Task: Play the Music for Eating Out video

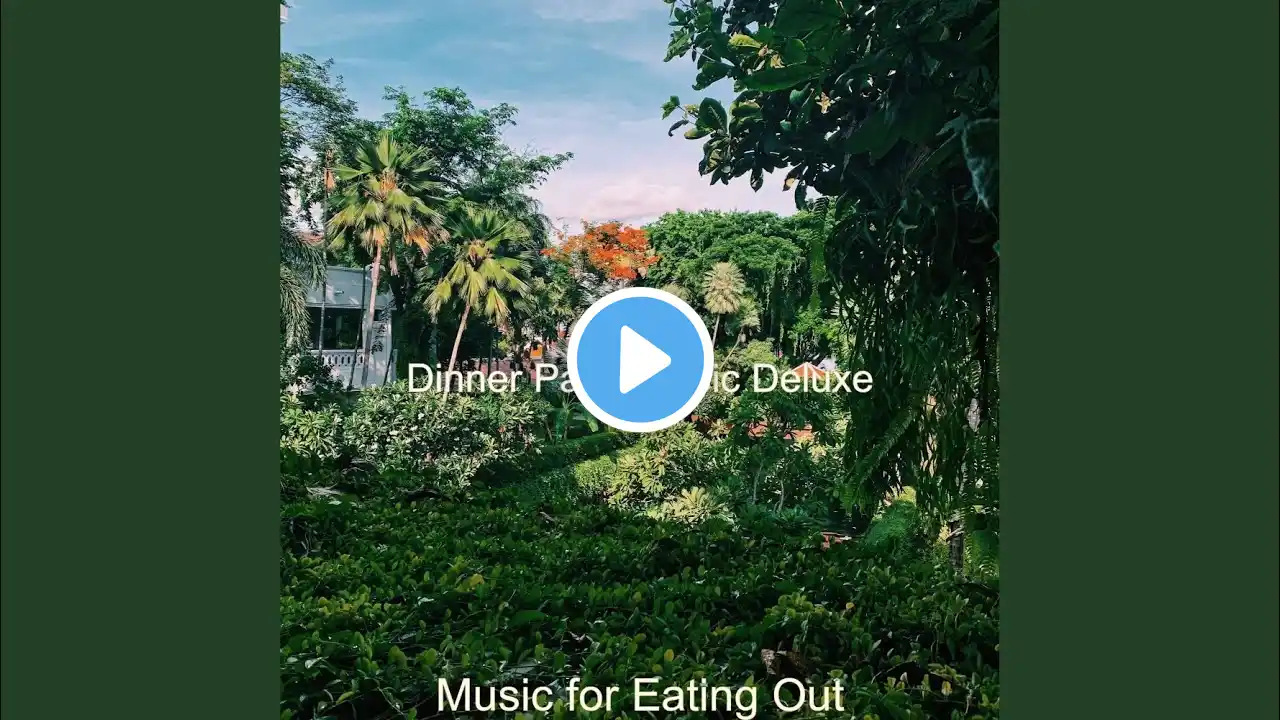Action: [640, 360]
